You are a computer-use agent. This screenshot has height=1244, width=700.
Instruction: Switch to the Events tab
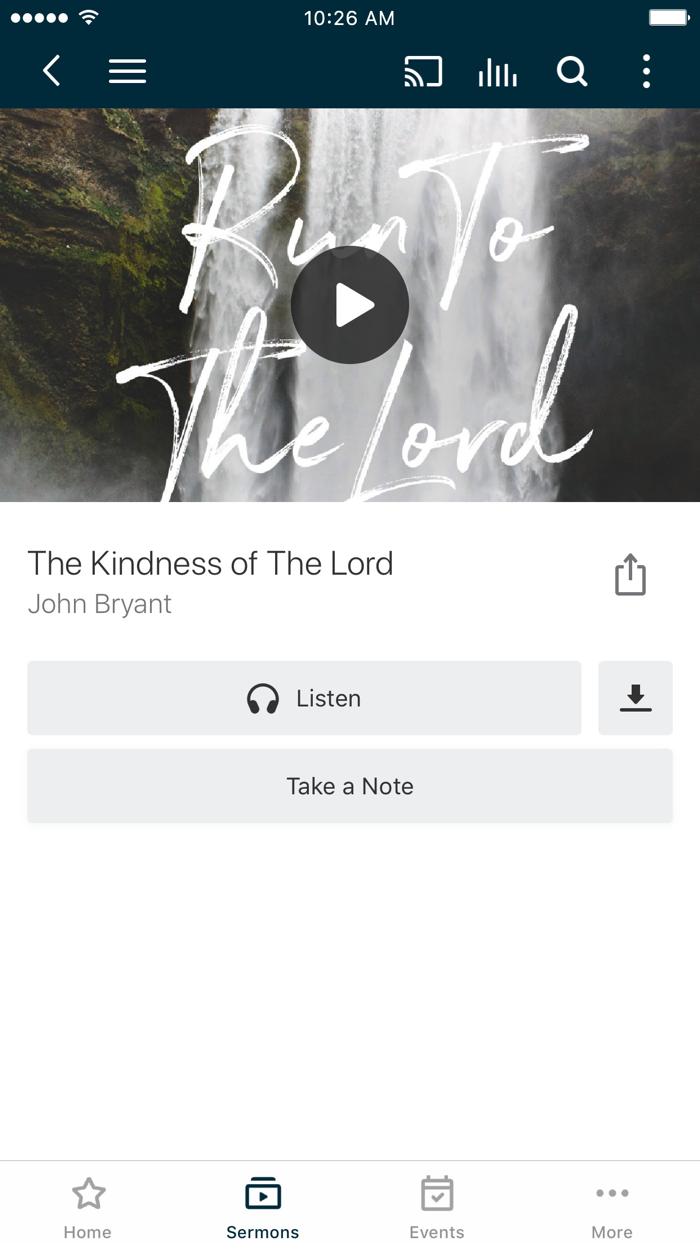point(437,1208)
